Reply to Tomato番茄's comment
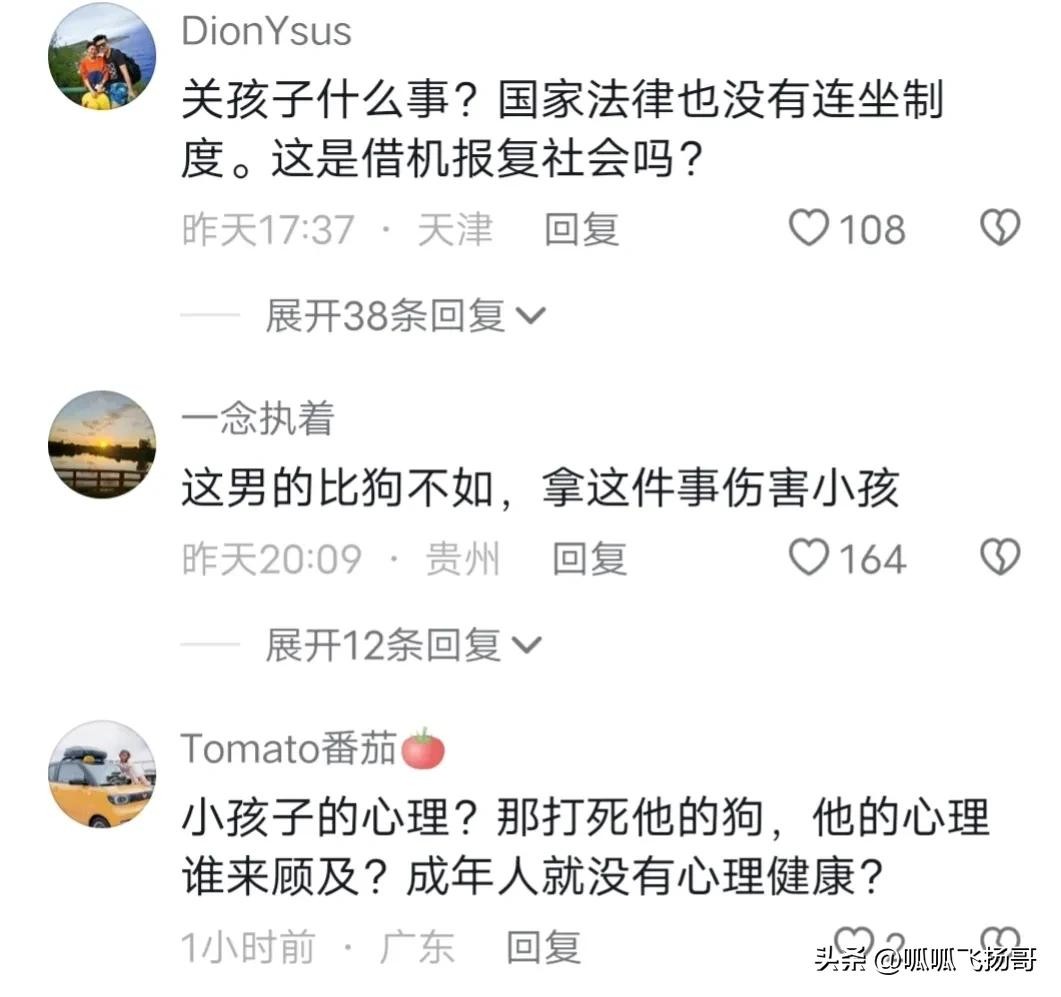The height and width of the screenshot is (997, 1061). click(x=543, y=946)
